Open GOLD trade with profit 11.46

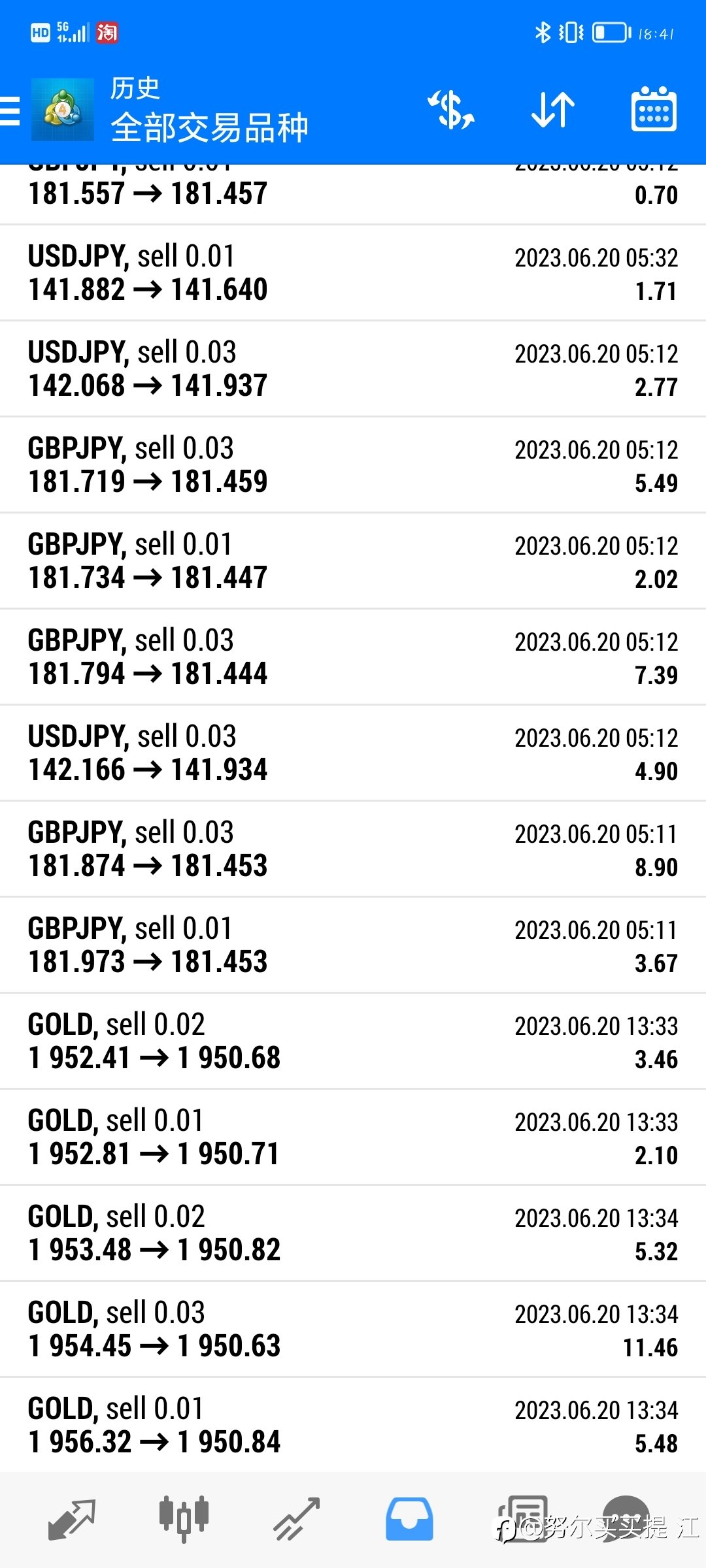(x=353, y=1330)
